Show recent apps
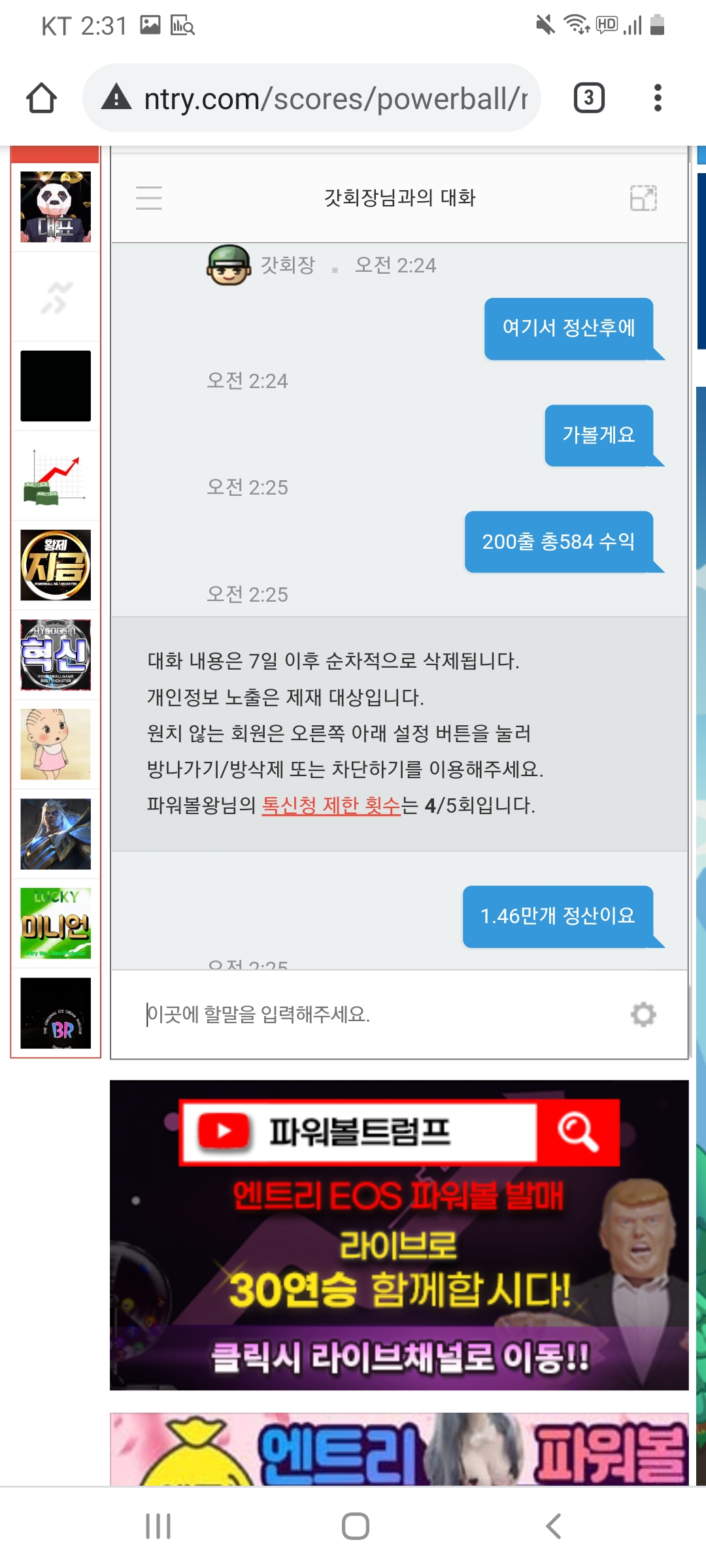706x1568 pixels. tap(158, 1526)
